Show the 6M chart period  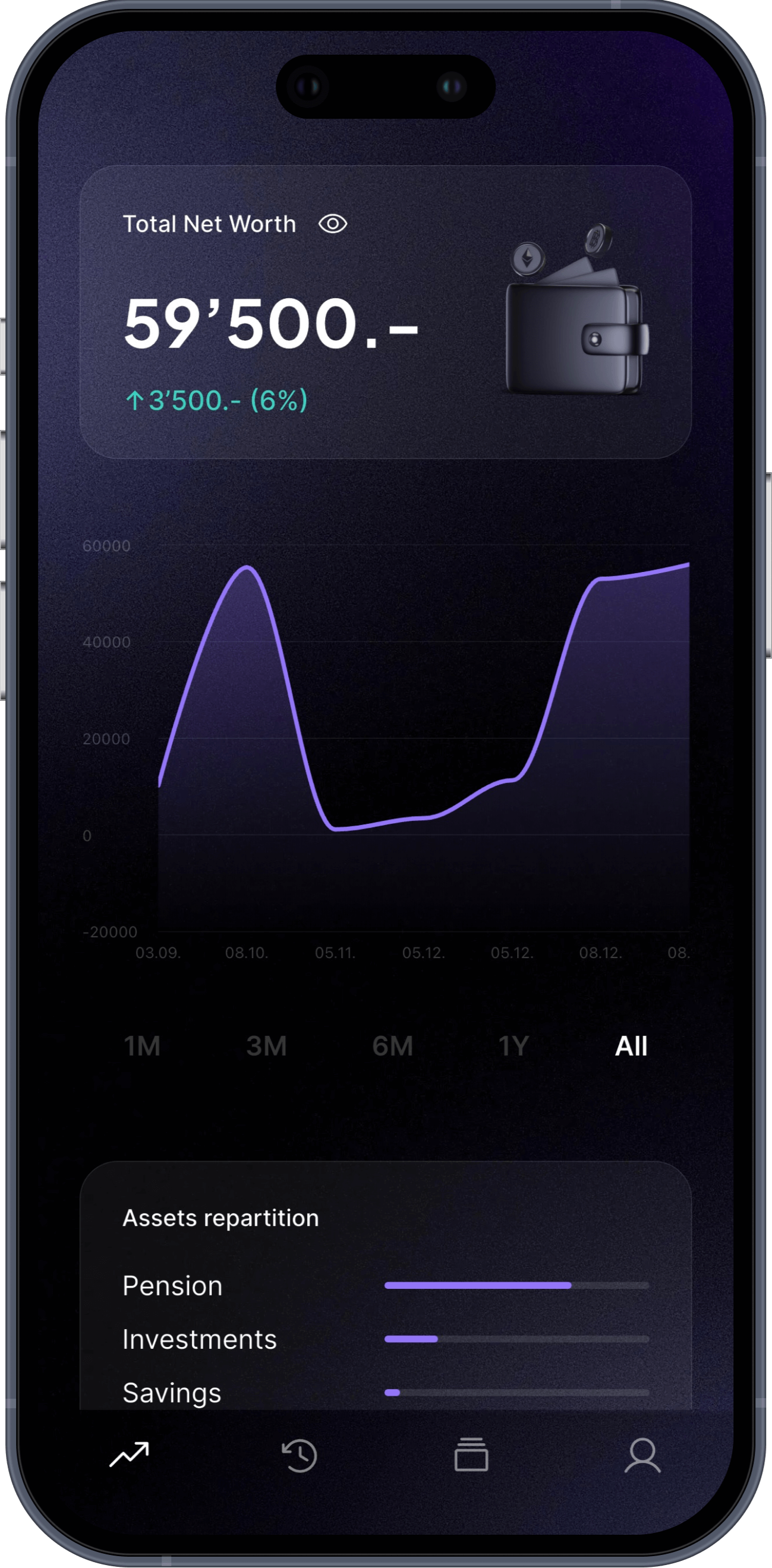(x=392, y=1047)
